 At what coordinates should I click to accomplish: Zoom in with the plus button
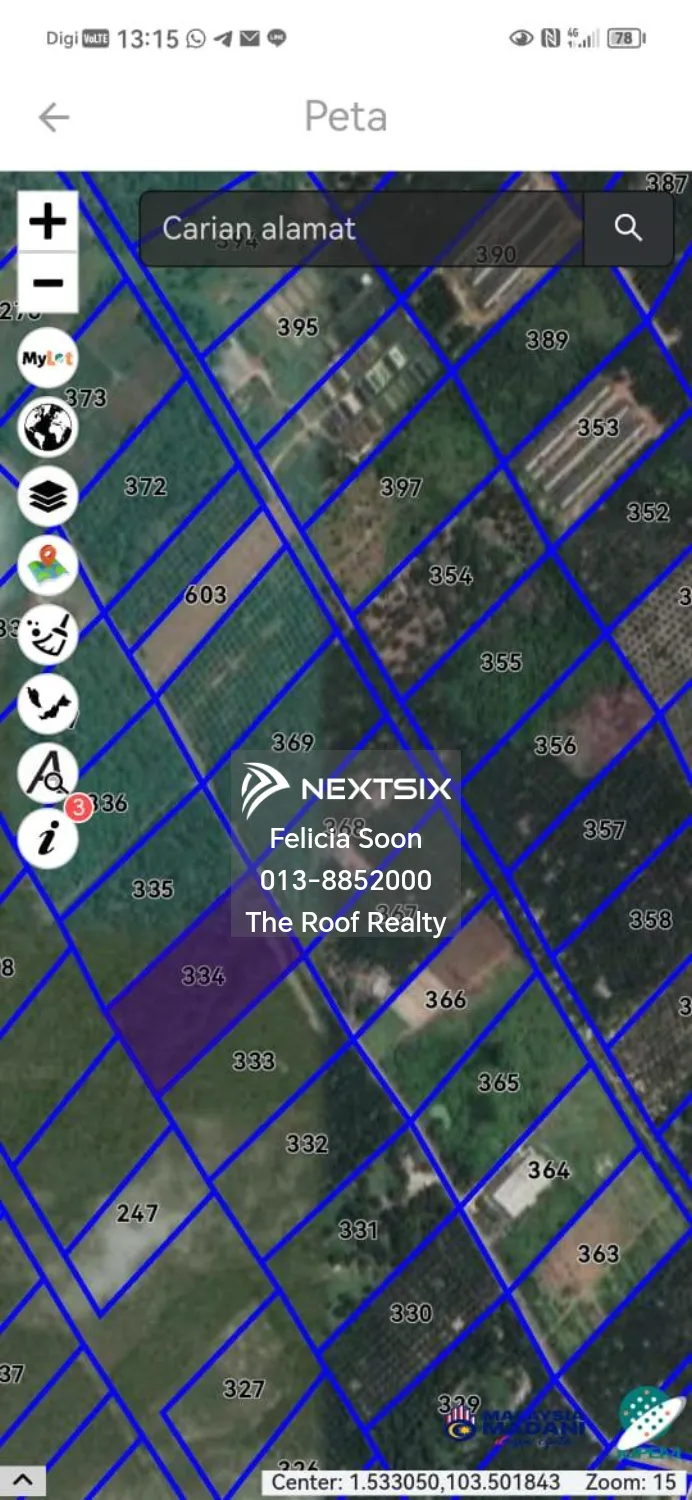click(48, 222)
